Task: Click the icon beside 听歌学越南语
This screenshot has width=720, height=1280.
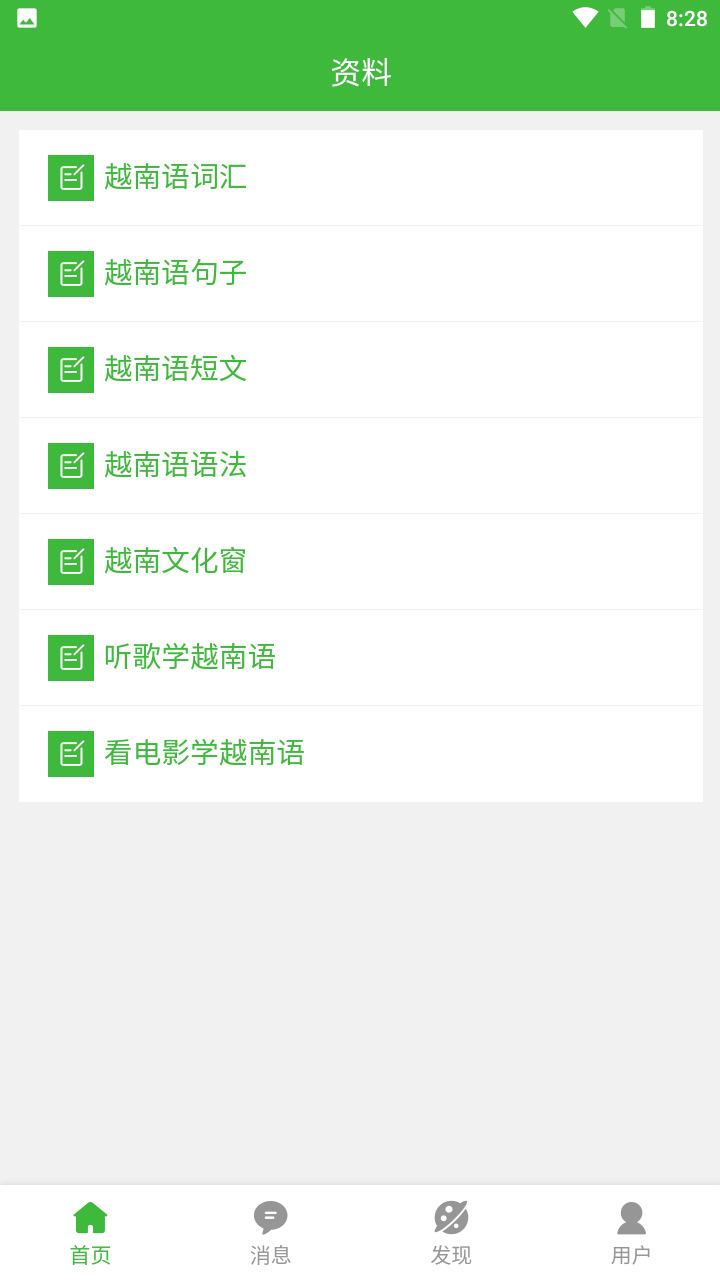Action: point(70,657)
